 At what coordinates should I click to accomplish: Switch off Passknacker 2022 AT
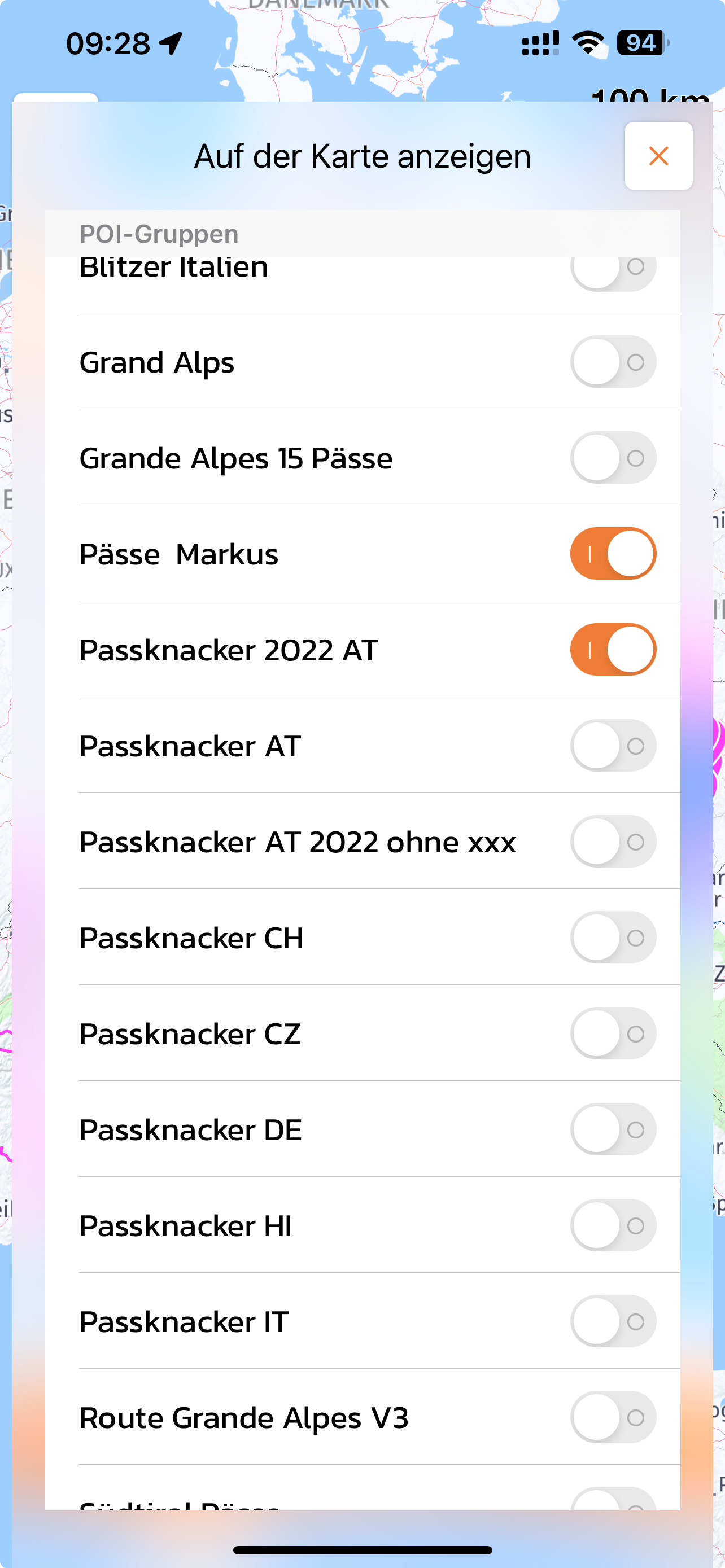pos(613,650)
